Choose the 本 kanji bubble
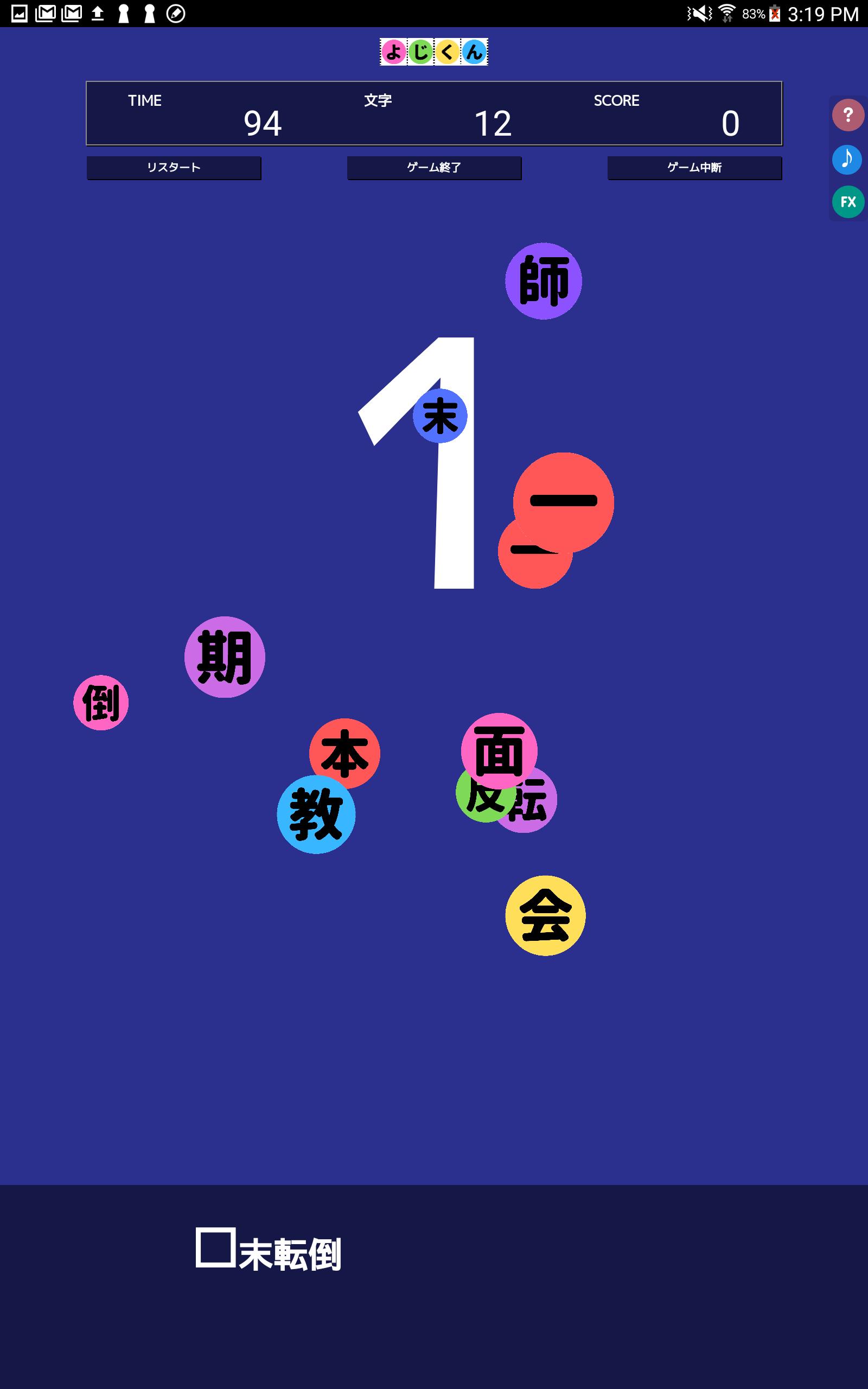The image size is (868, 1389). (344, 753)
